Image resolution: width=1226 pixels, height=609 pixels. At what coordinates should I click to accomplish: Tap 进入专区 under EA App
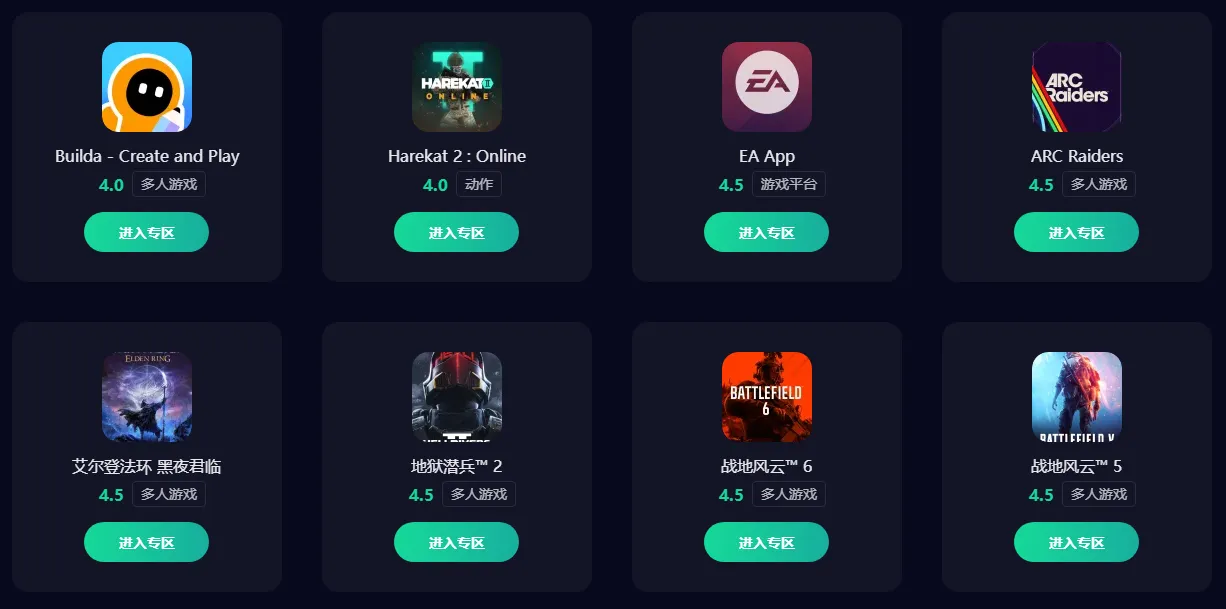click(x=766, y=232)
